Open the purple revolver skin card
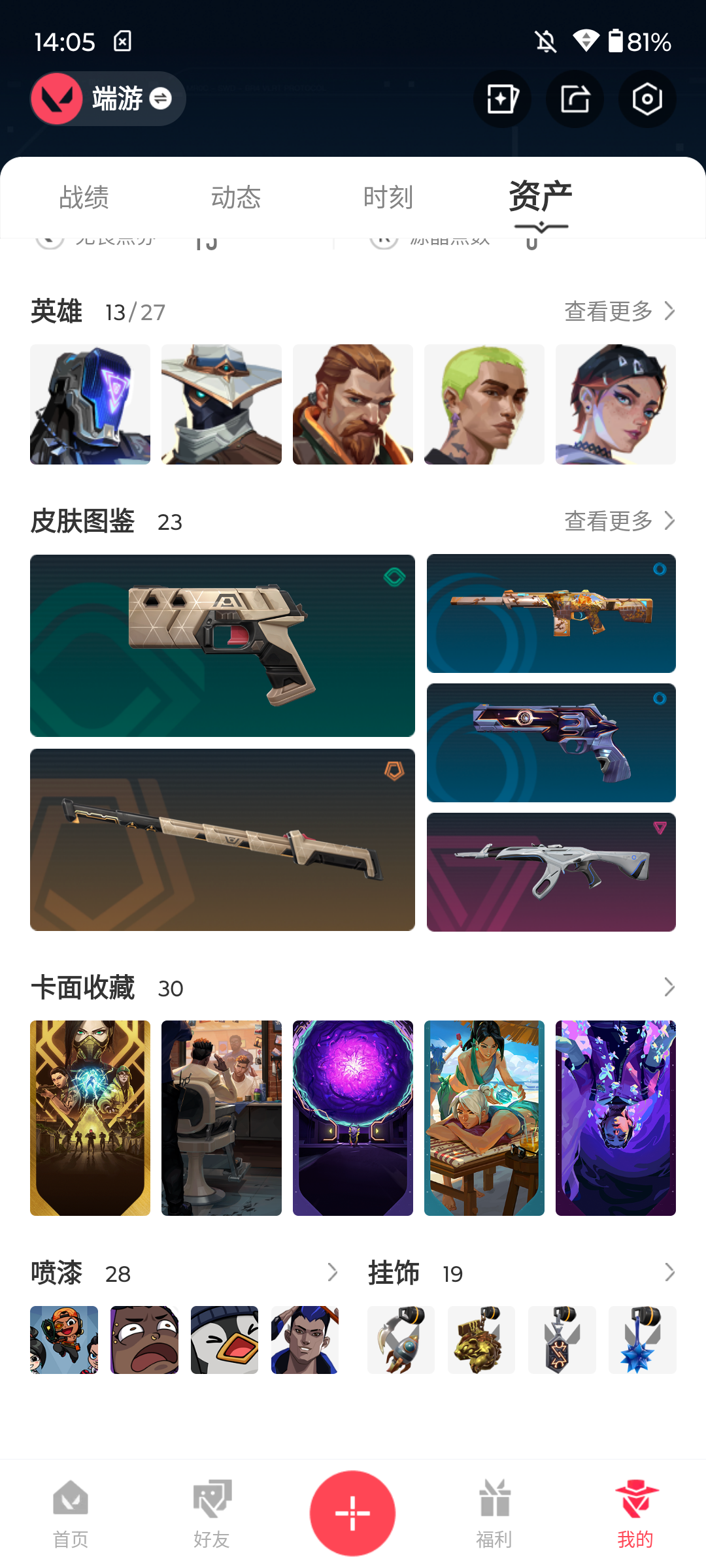706x1568 pixels. point(551,743)
